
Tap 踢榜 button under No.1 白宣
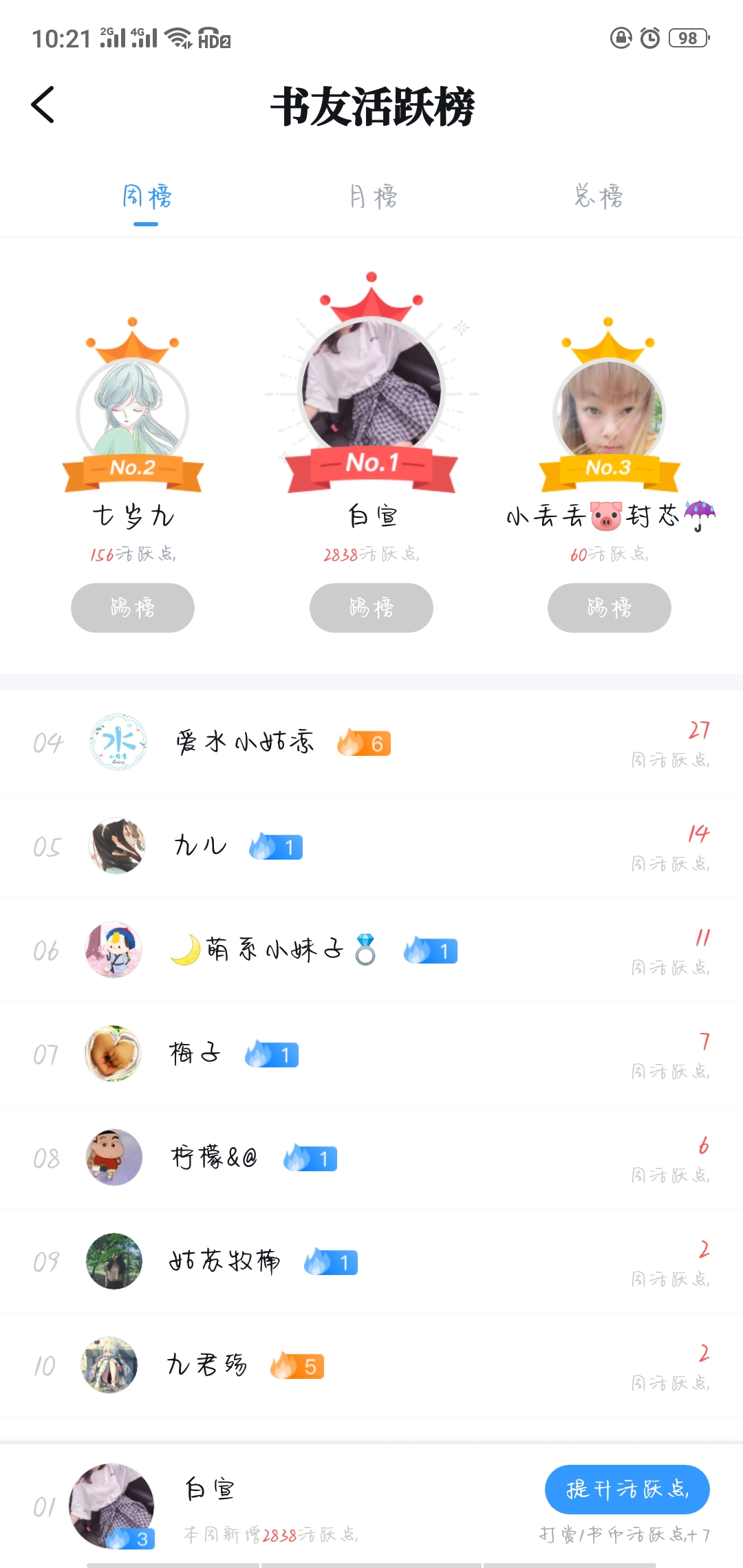pyautogui.click(x=371, y=608)
